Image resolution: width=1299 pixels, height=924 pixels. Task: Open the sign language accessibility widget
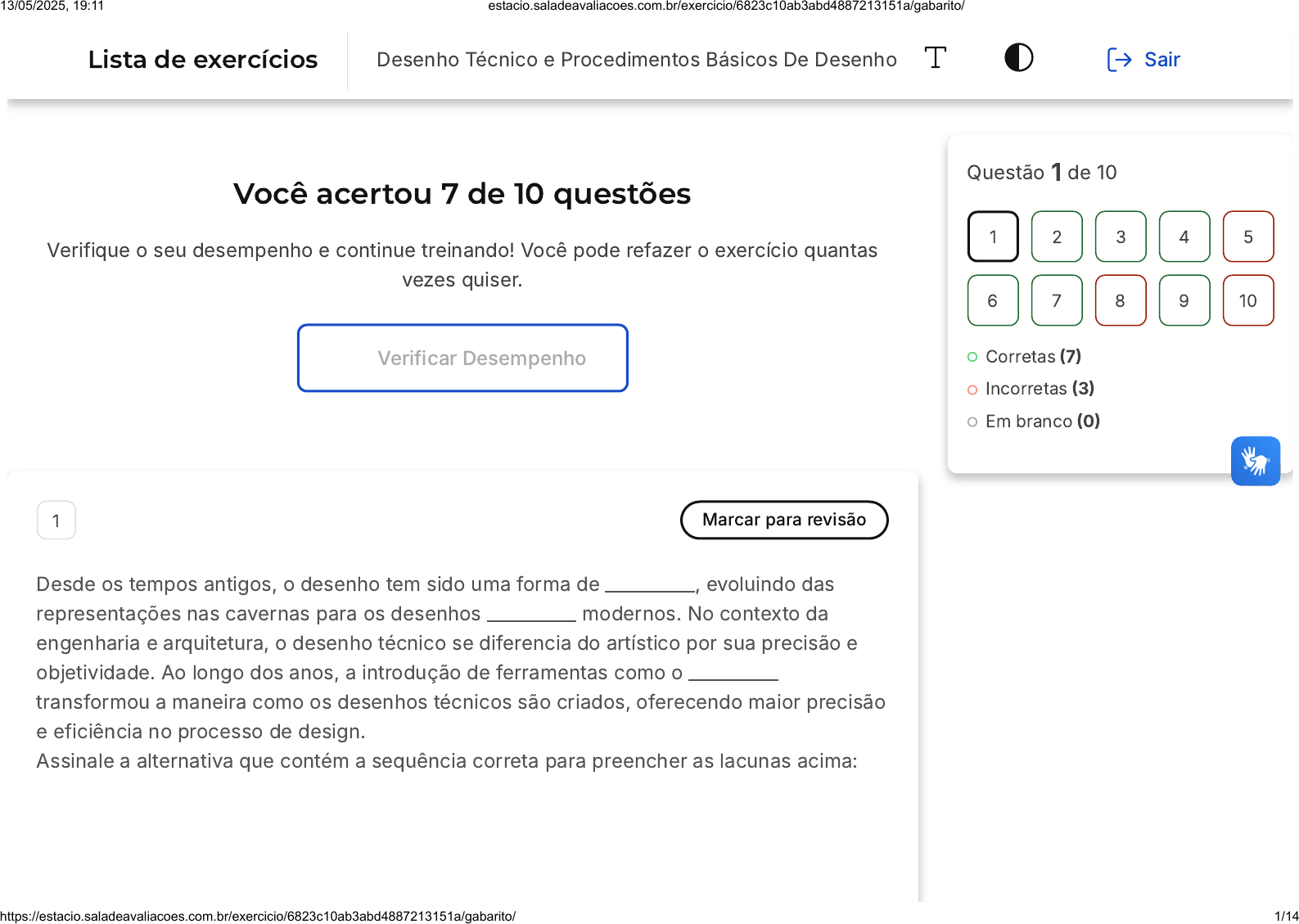(1255, 461)
